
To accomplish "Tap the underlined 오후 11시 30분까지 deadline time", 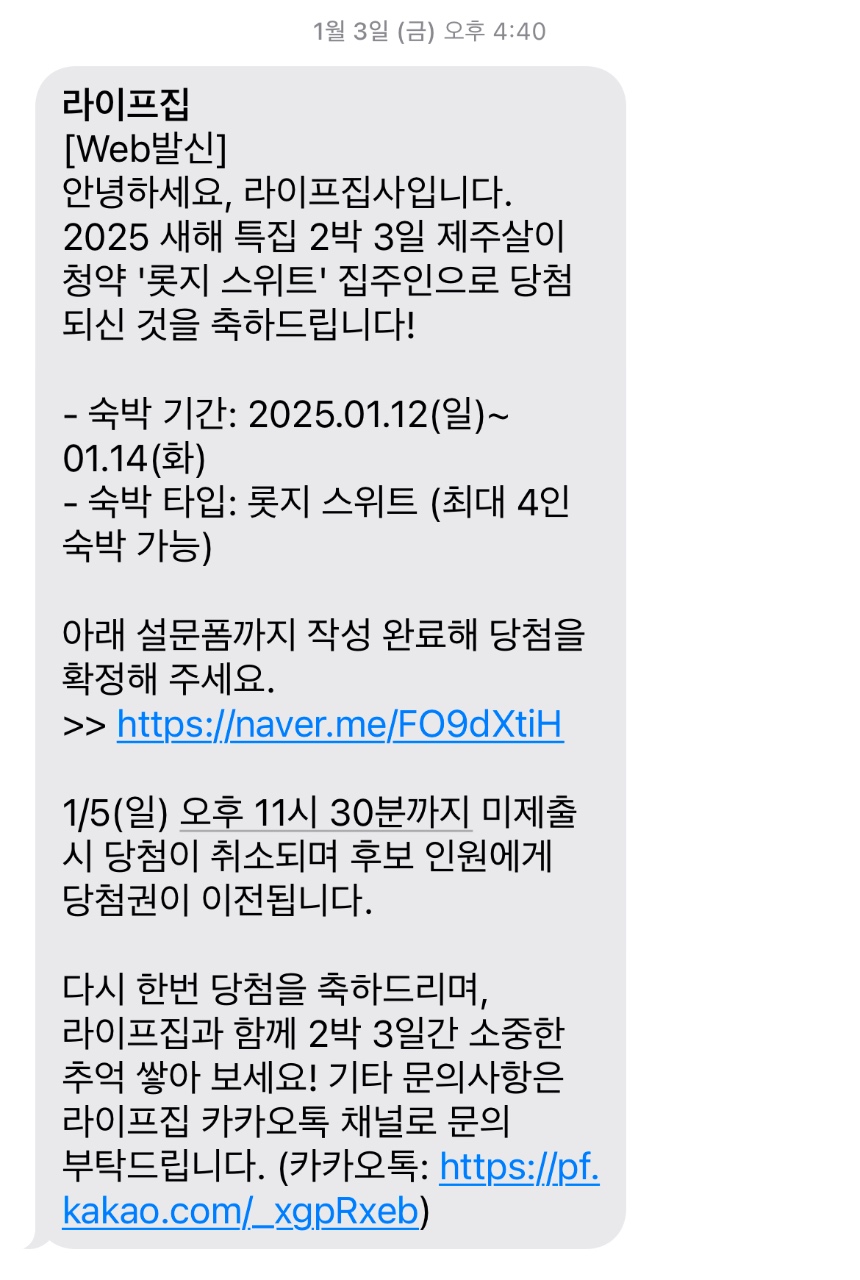I will coord(325,812).
